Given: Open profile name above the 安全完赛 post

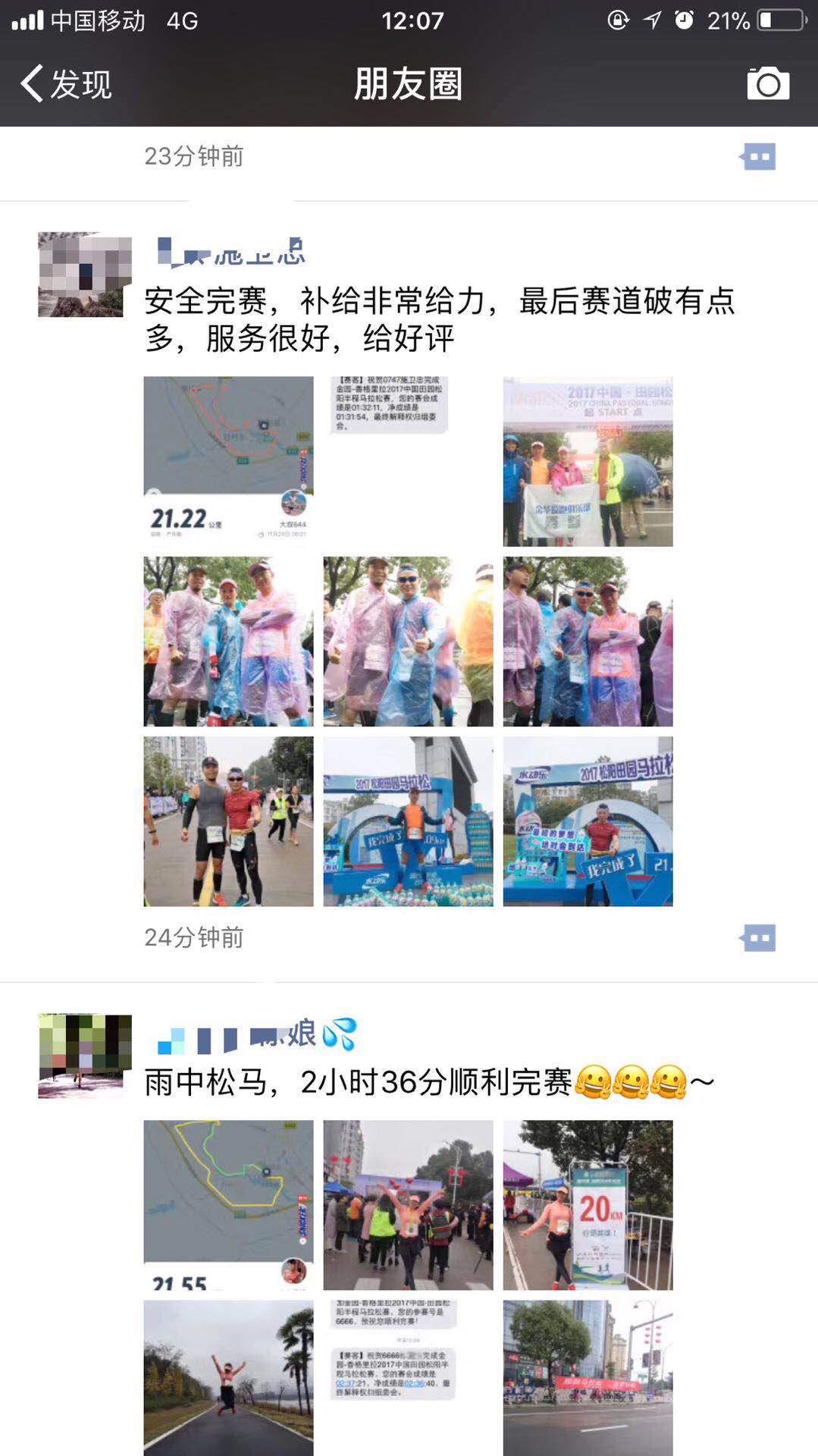Looking at the screenshot, I should 231,253.
